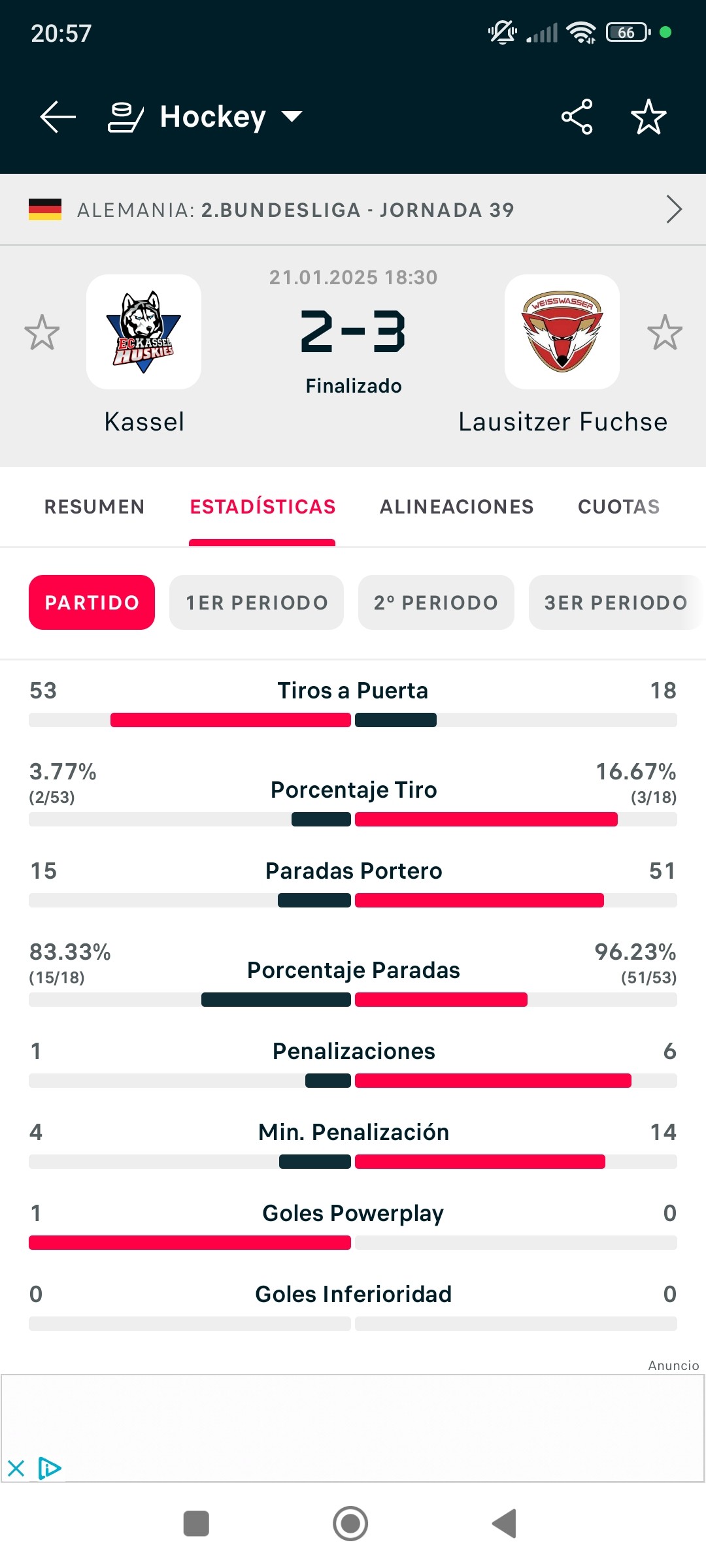
Task: Tap the system back button
Action: [x=505, y=1524]
